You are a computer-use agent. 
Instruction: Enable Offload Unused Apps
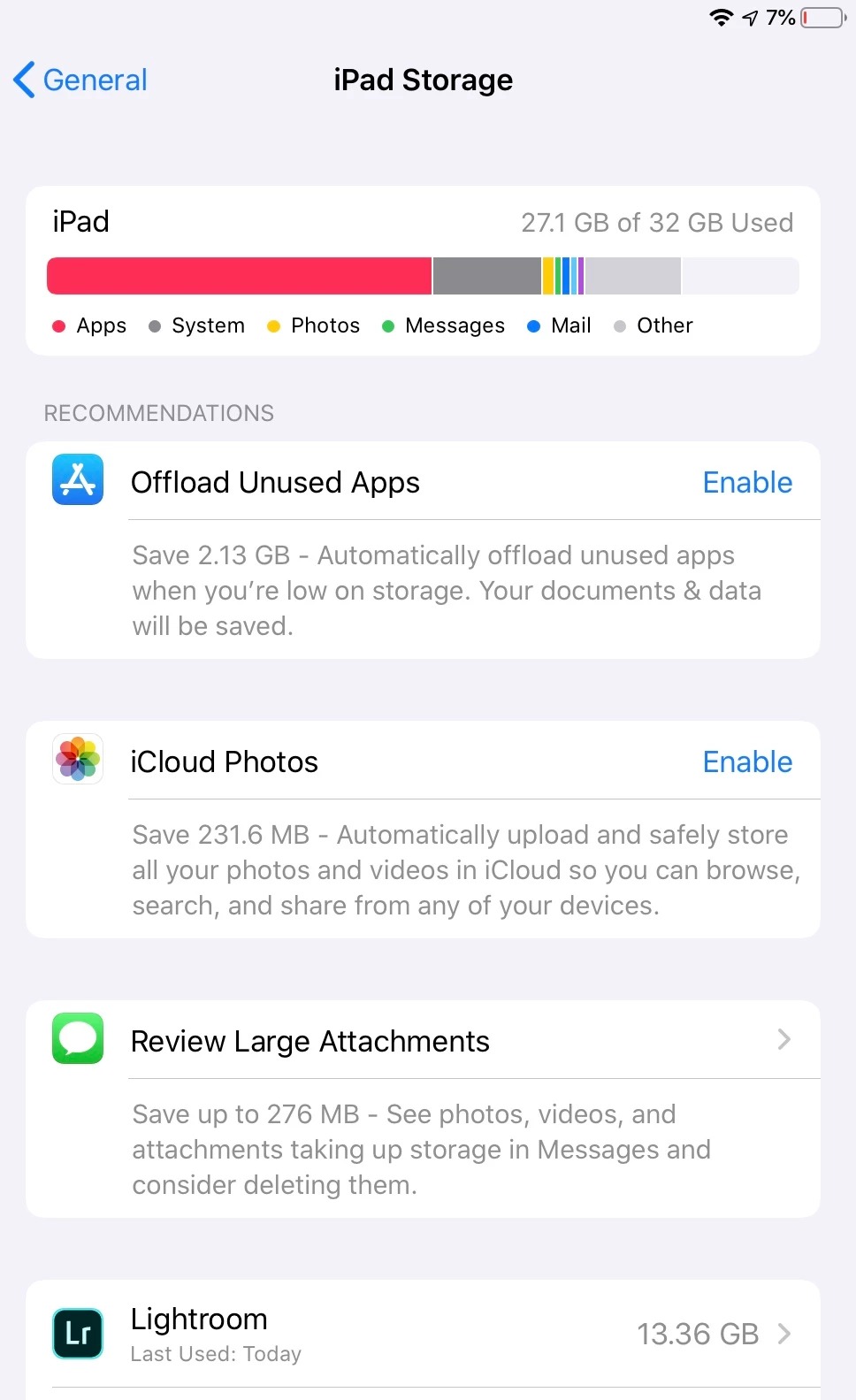746,483
